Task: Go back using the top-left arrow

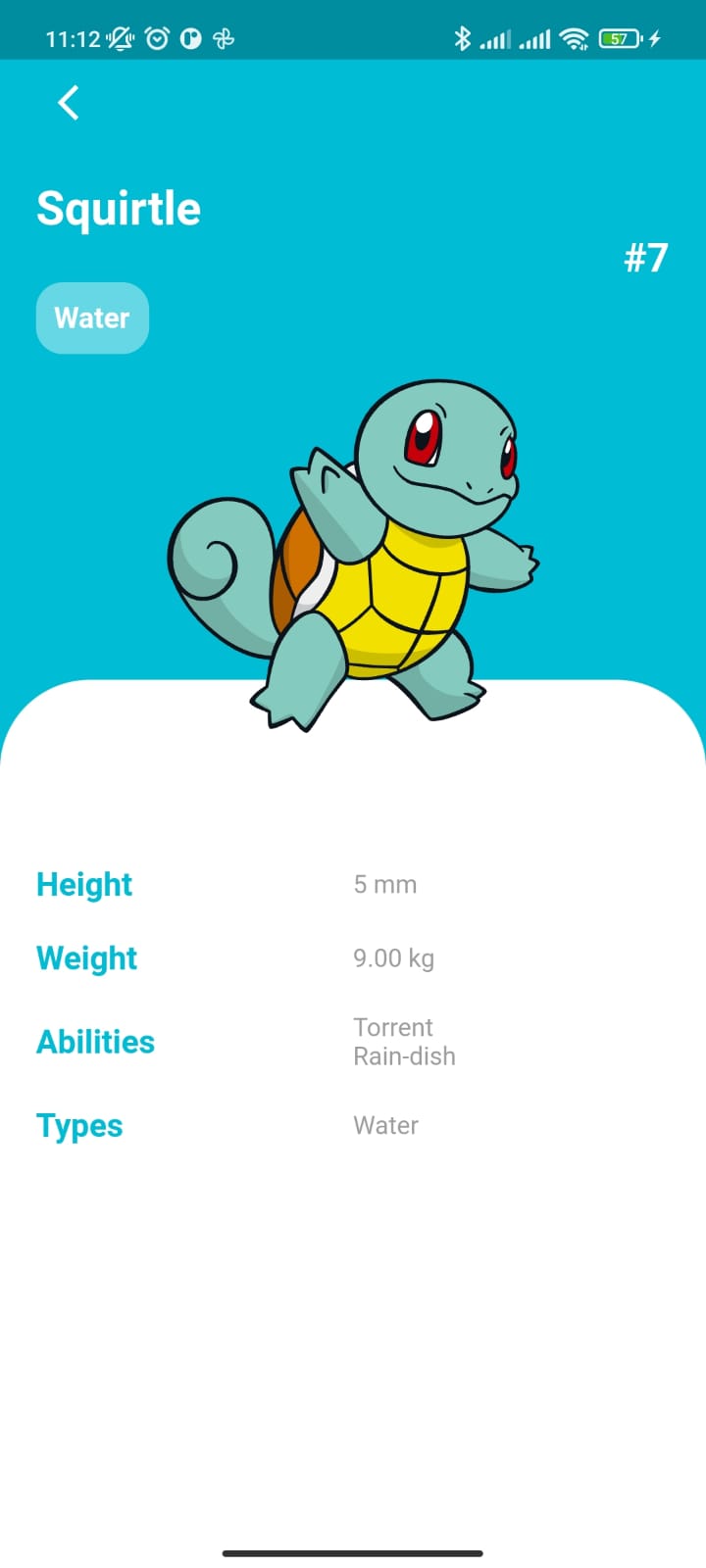Action: 68,103
